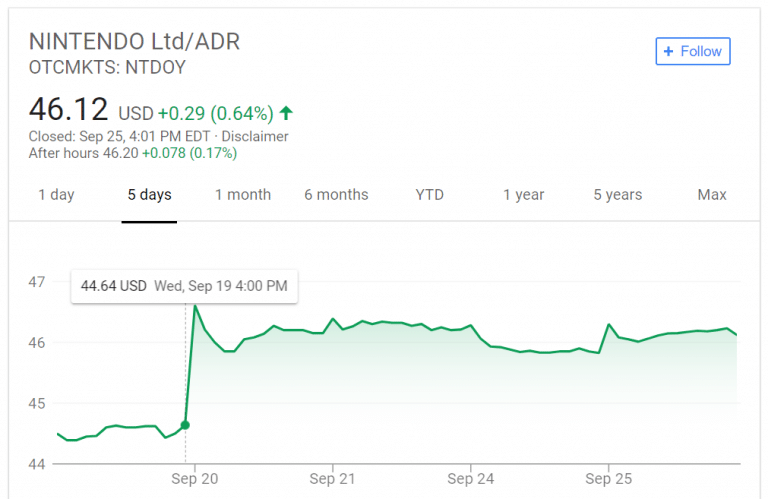768x499 pixels.
Task: Open the Disclaimer link
Action: (255, 136)
